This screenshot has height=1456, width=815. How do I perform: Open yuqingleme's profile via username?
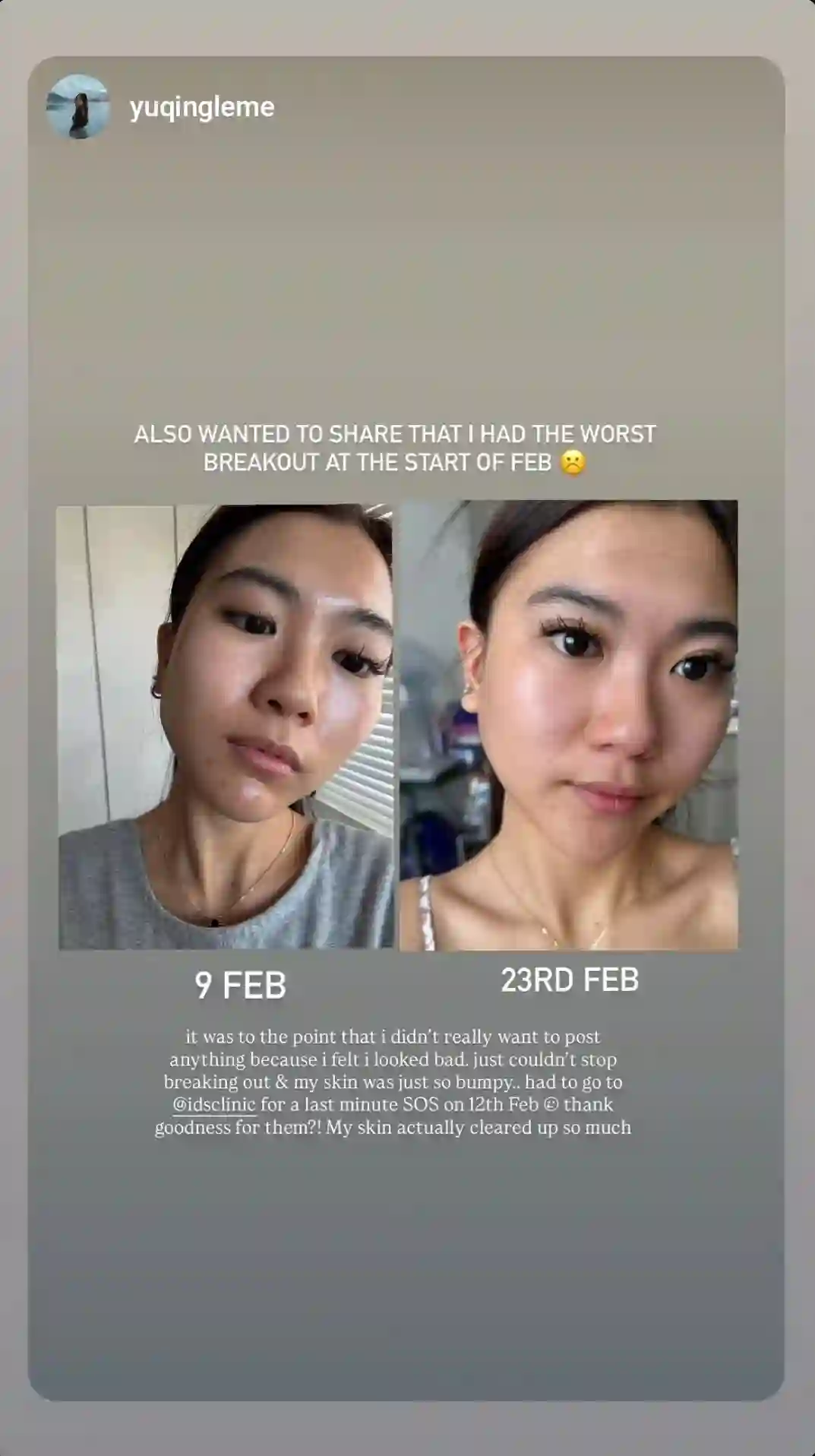[200, 106]
